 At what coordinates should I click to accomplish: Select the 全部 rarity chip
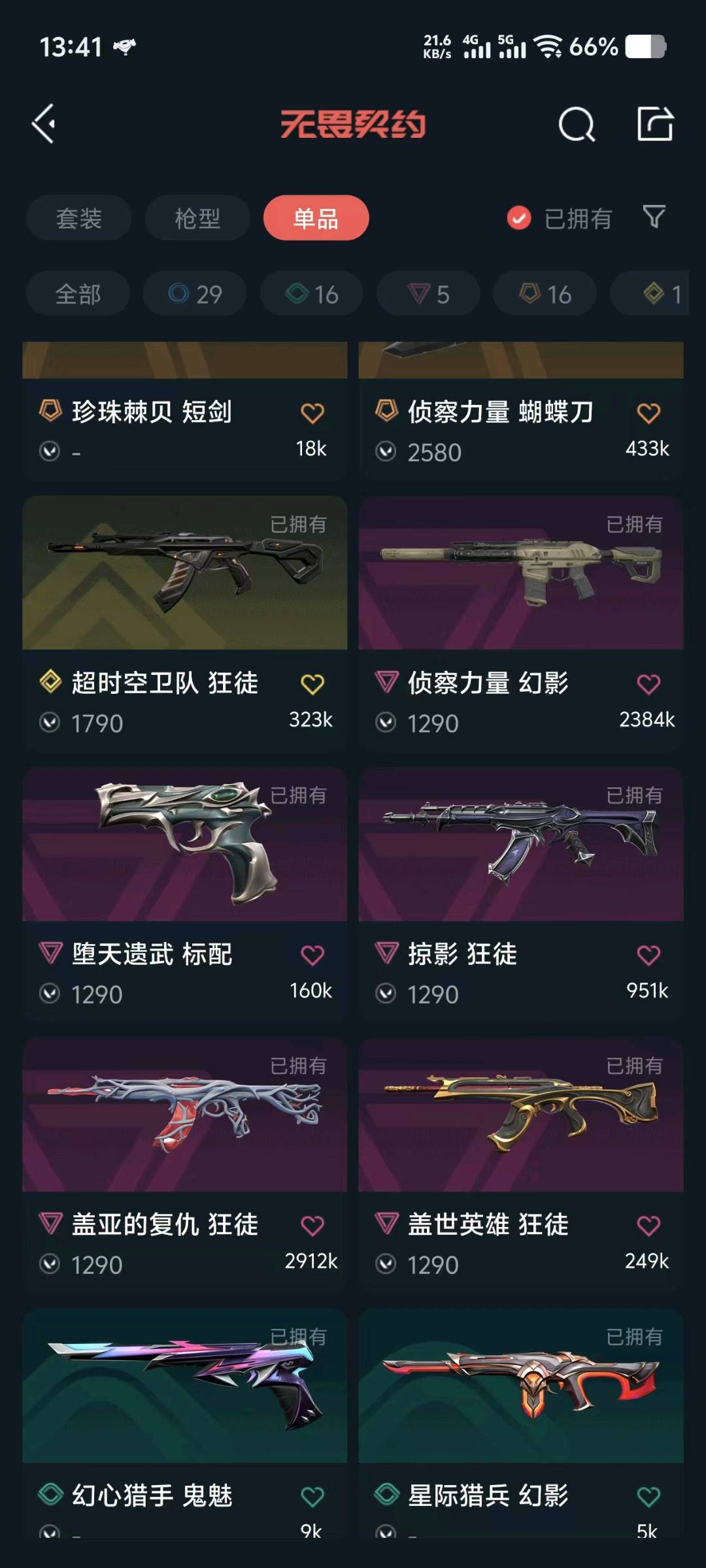(78, 294)
